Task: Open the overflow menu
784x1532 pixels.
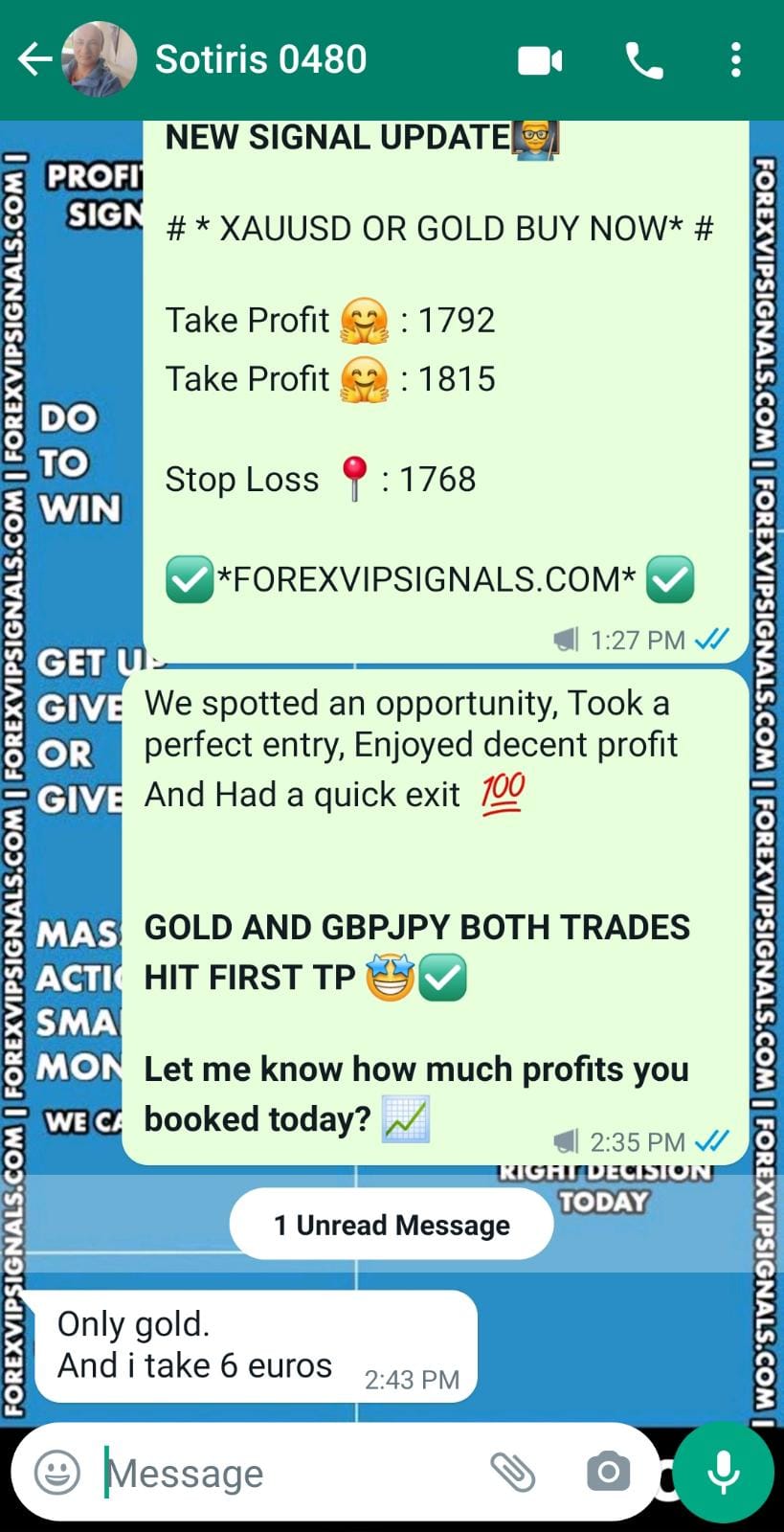Action: coord(735,59)
